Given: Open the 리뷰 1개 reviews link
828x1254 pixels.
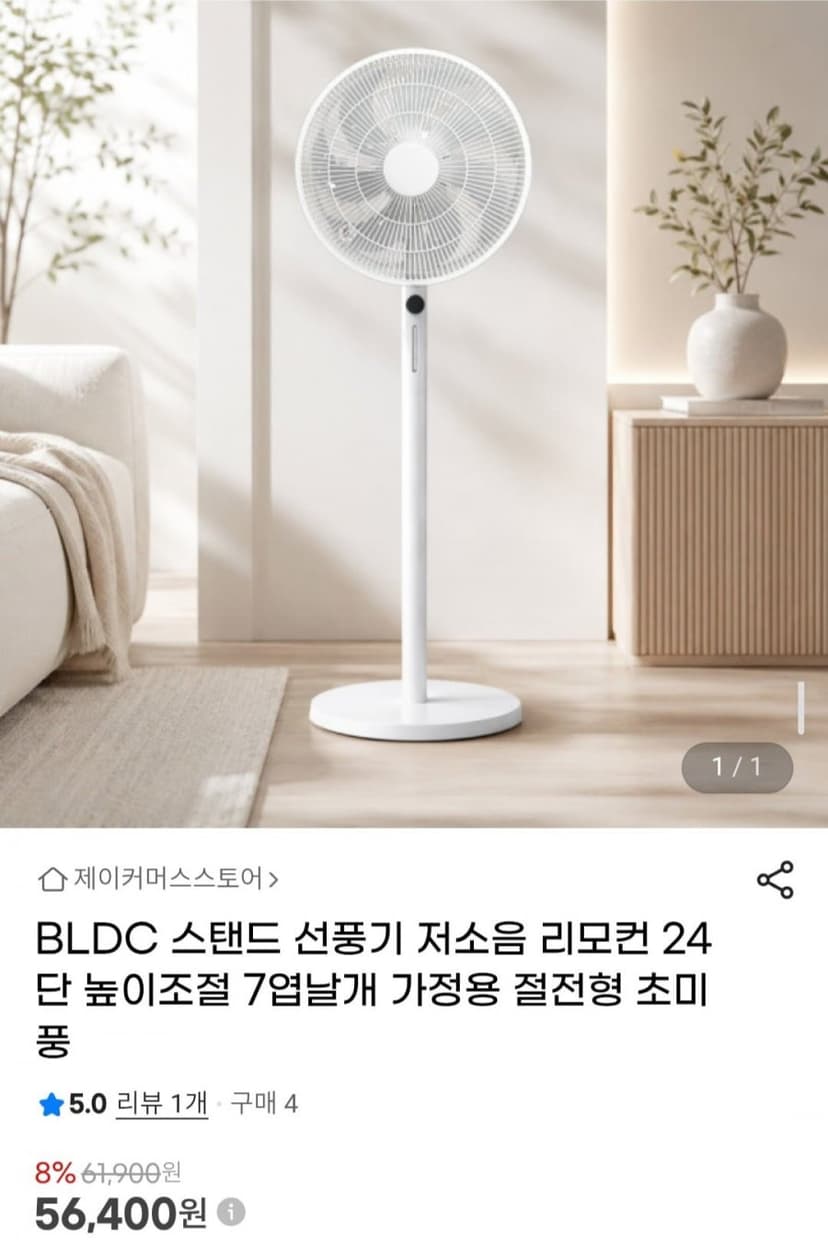Looking at the screenshot, I should [162, 1103].
